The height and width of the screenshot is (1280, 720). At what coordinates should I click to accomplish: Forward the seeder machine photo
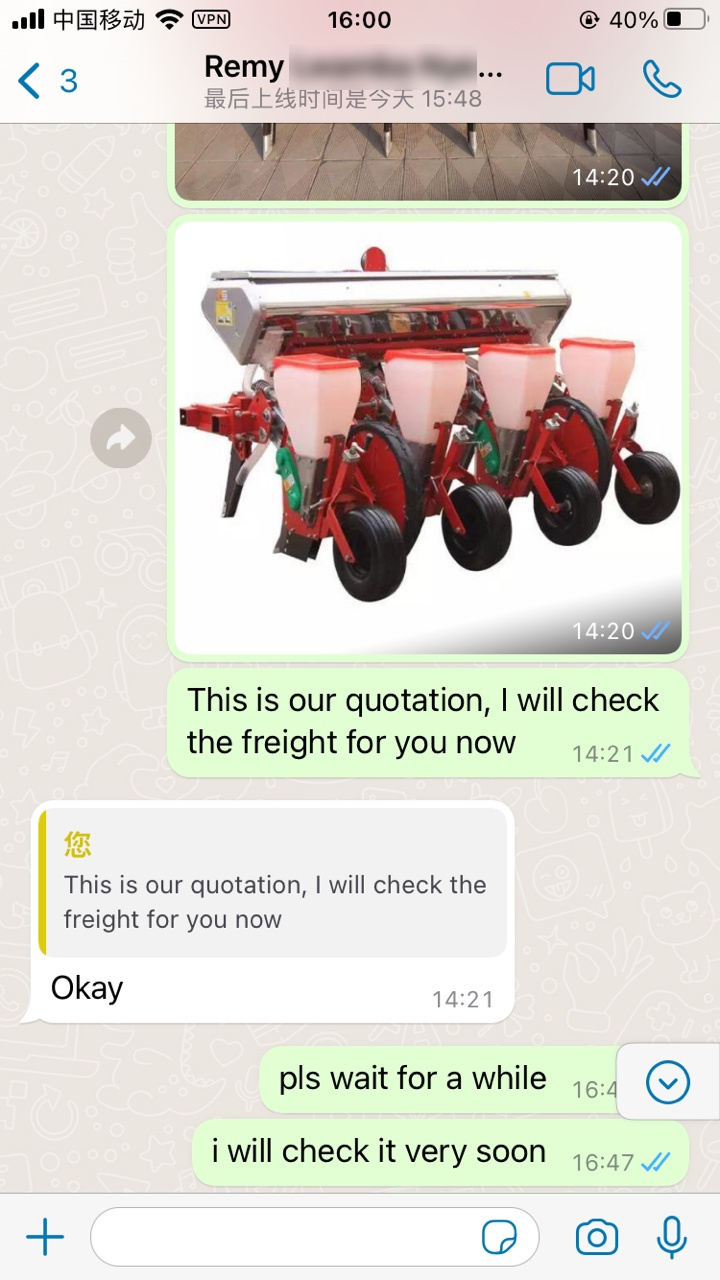(121, 437)
